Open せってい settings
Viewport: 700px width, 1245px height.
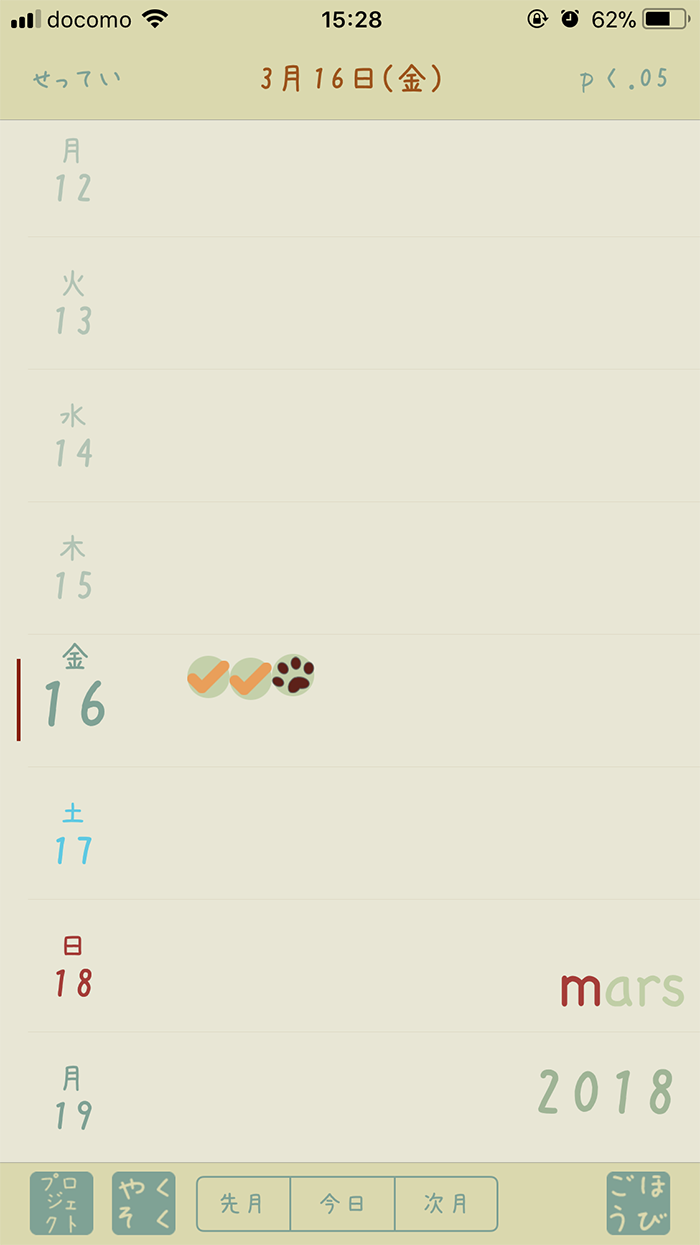pyautogui.click(x=77, y=80)
